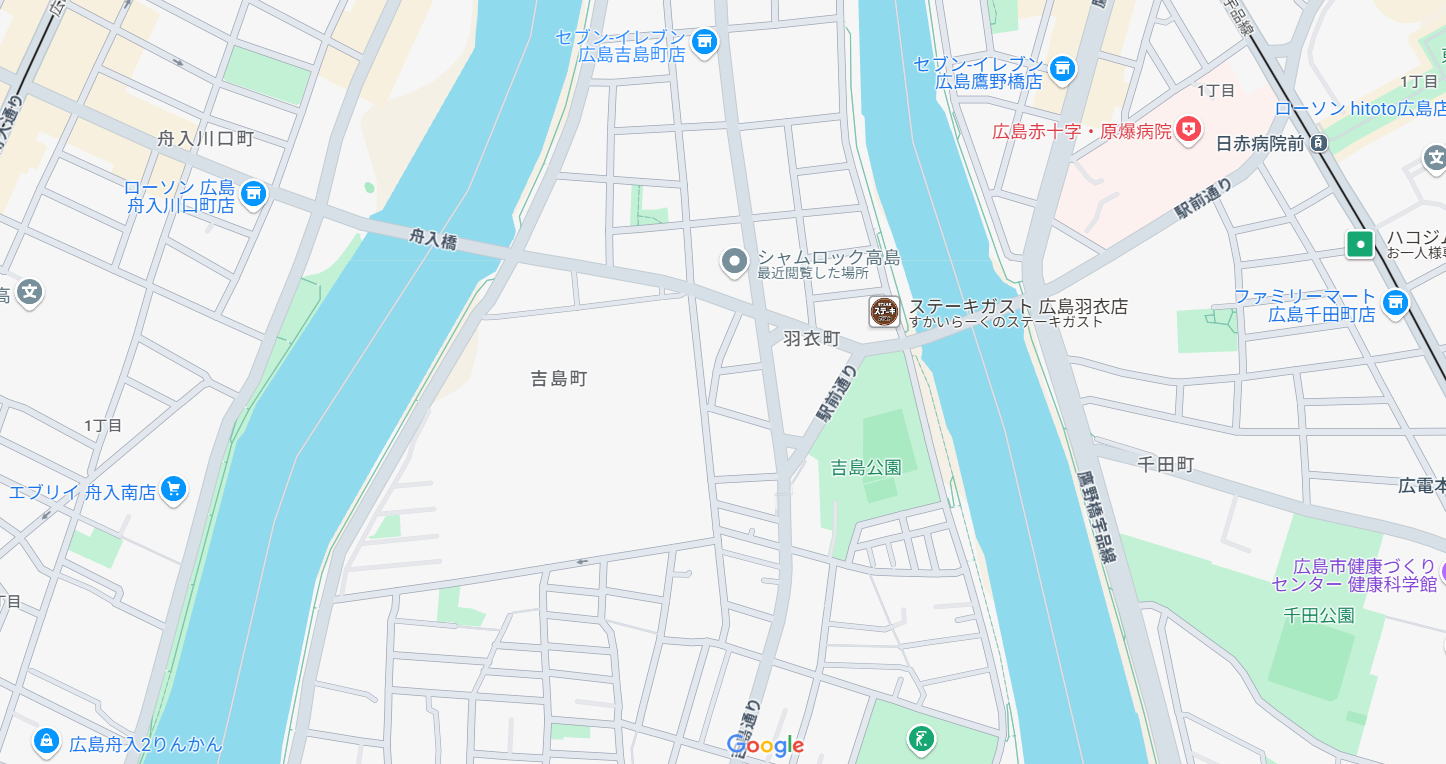Open 広島赤十字・原爆病院 hospital marker
1446x764 pixels.
[x=1188, y=129]
